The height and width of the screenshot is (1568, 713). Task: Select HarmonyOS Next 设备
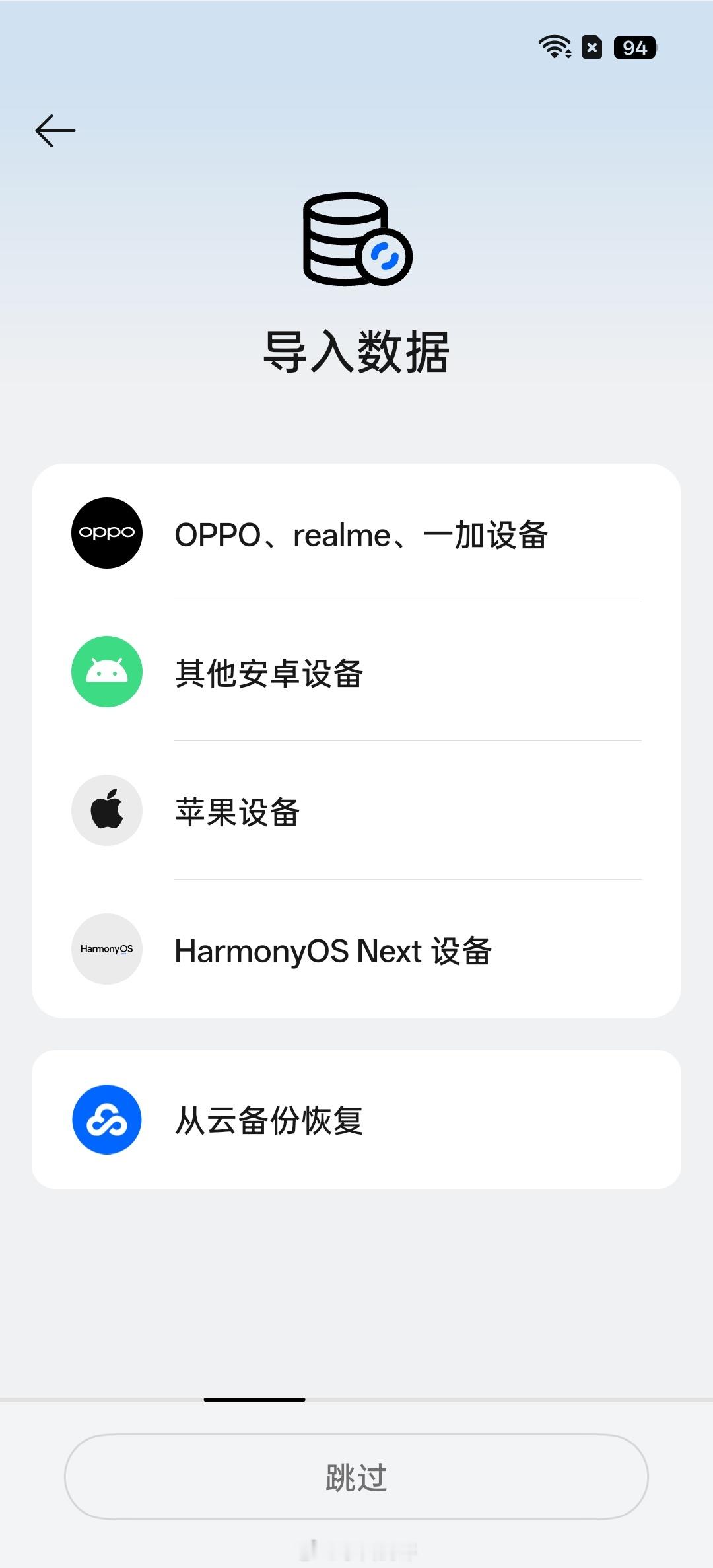pos(356,950)
